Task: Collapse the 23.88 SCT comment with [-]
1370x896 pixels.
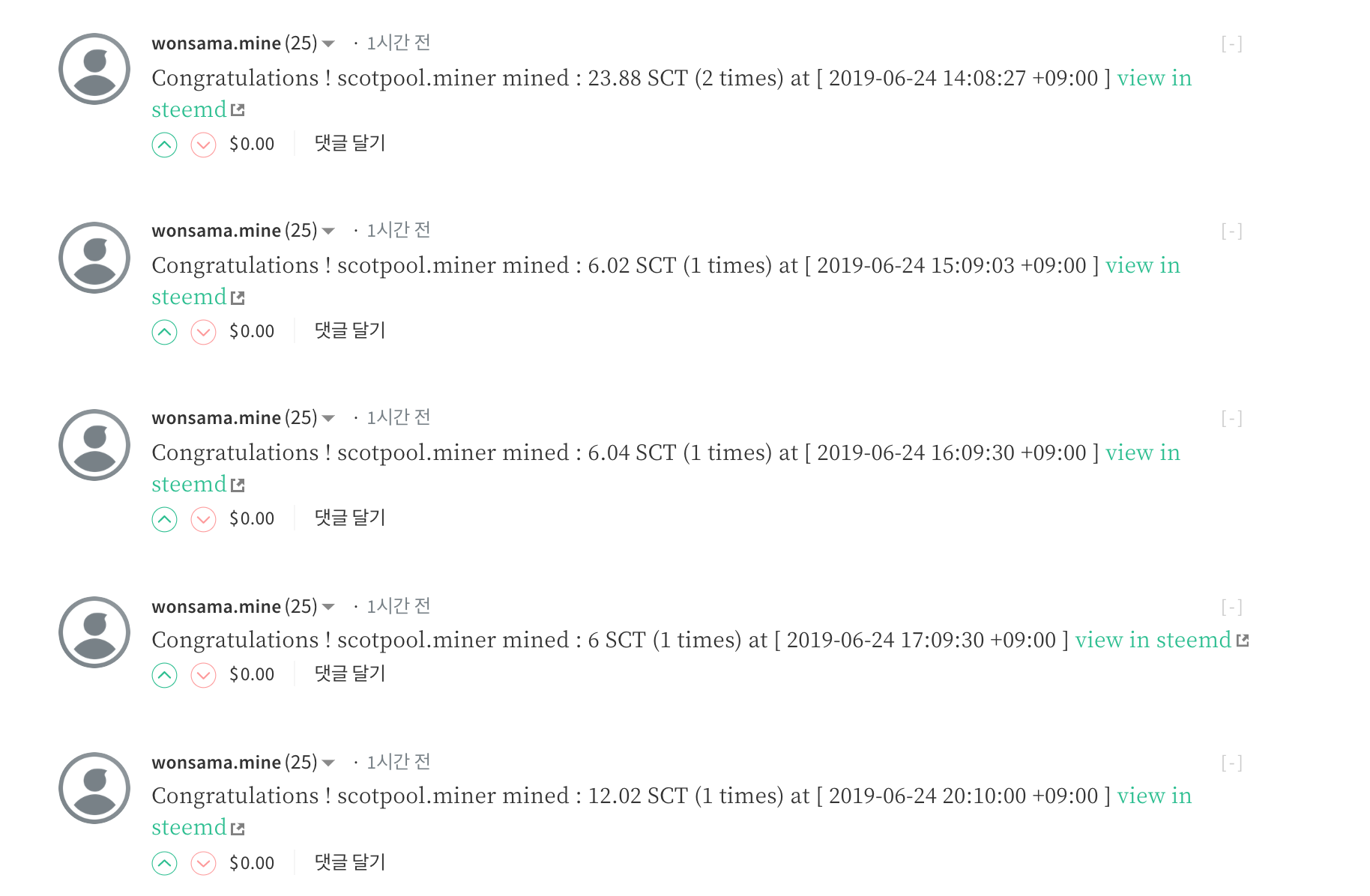Action: pos(1231,43)
